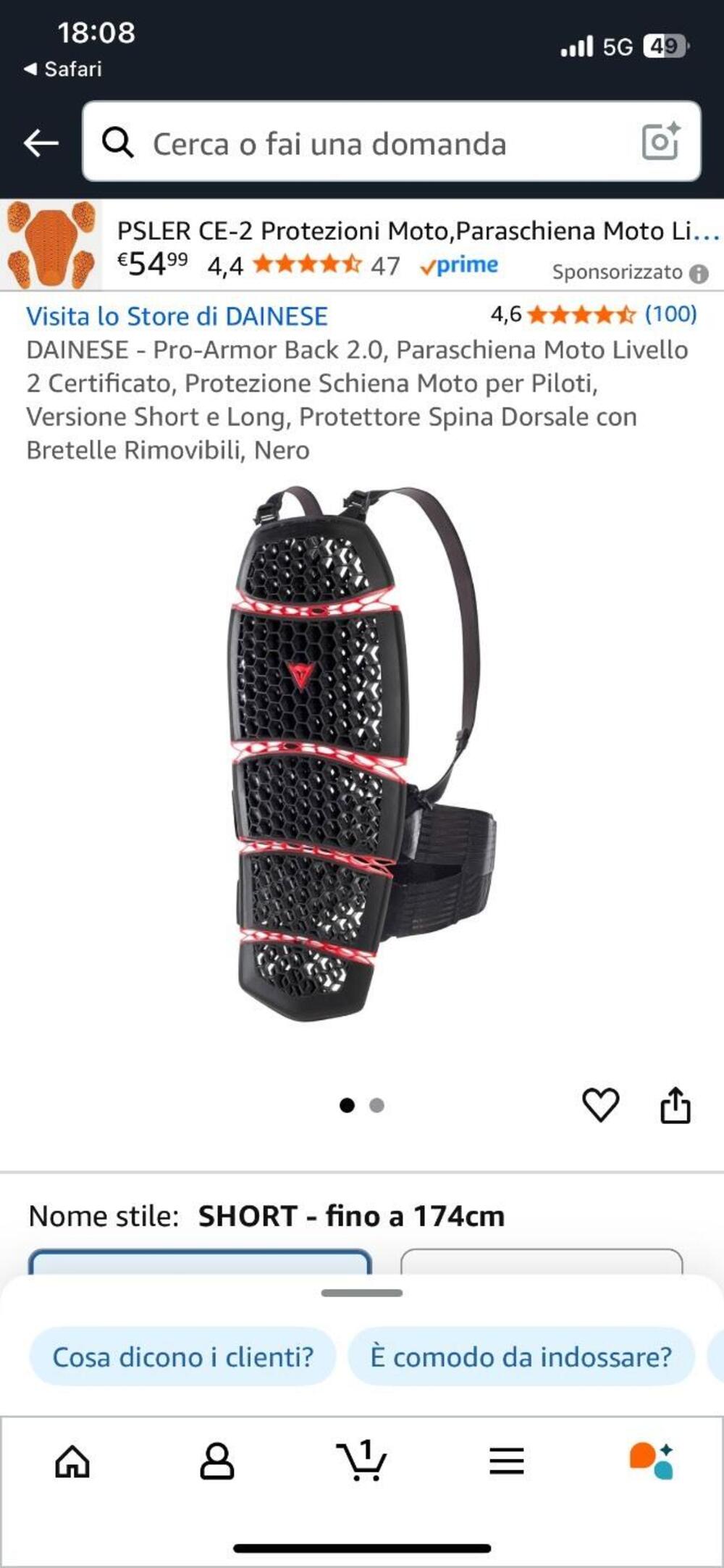Select the second carousel dot

tap(376, 1104)
